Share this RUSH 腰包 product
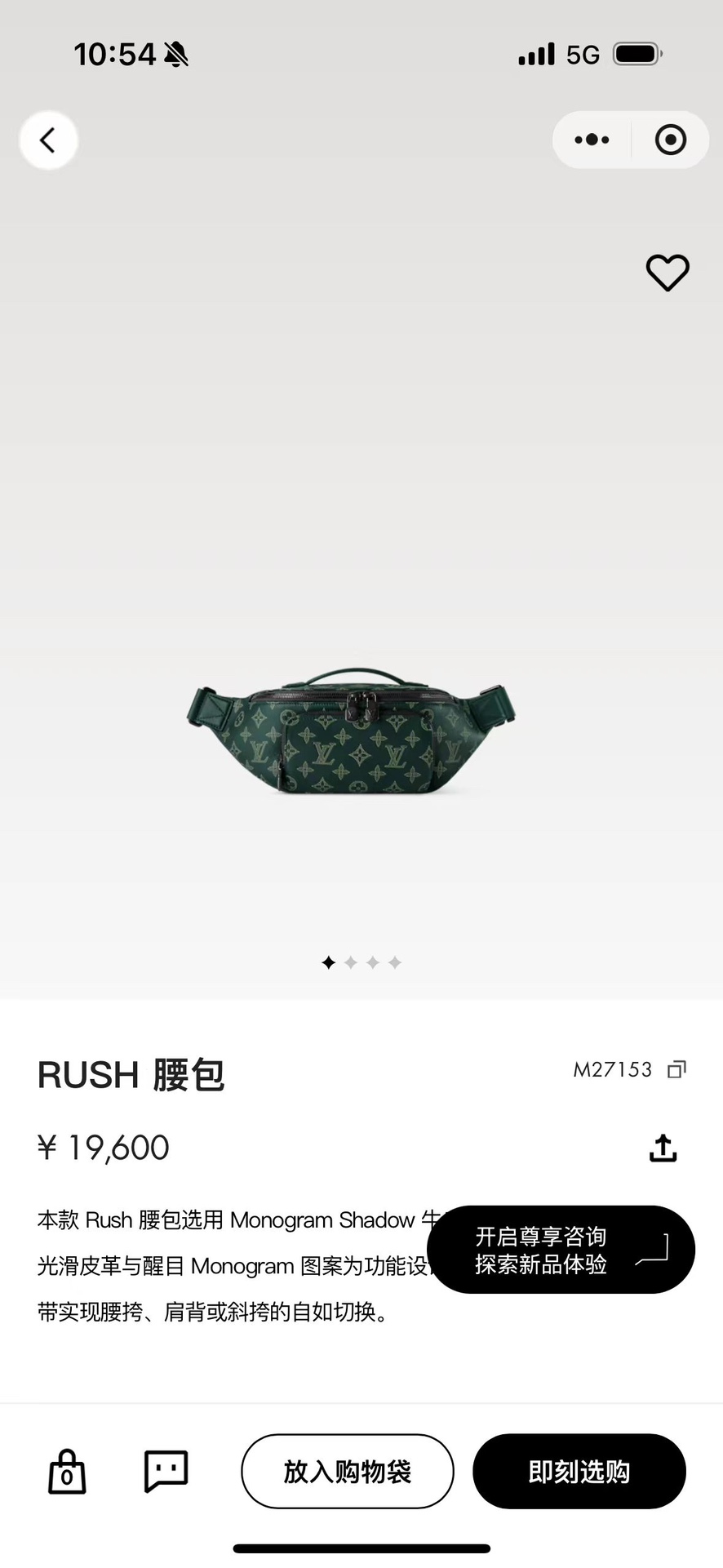The height and width of the screenshot is (1568, 723). 663,1148
